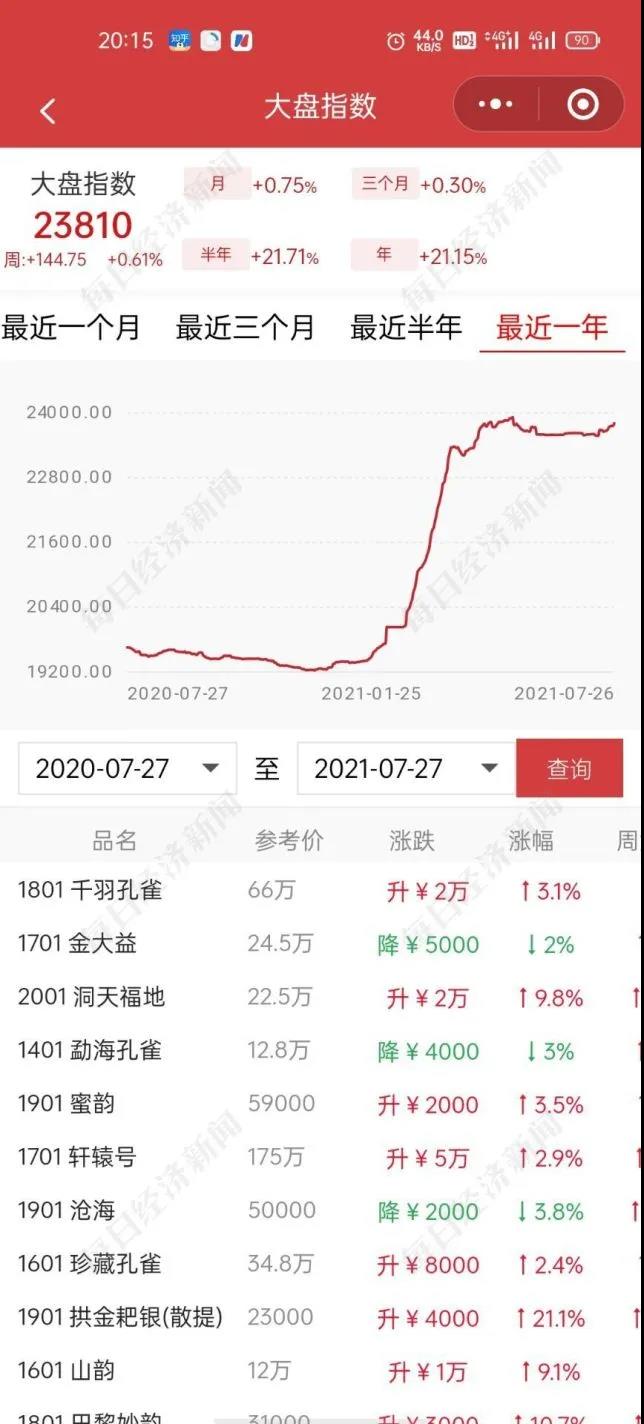Viewport: 644px width, 1424px height.
Task: Select the 1901 沧海 row
Action: [67, 1210]
